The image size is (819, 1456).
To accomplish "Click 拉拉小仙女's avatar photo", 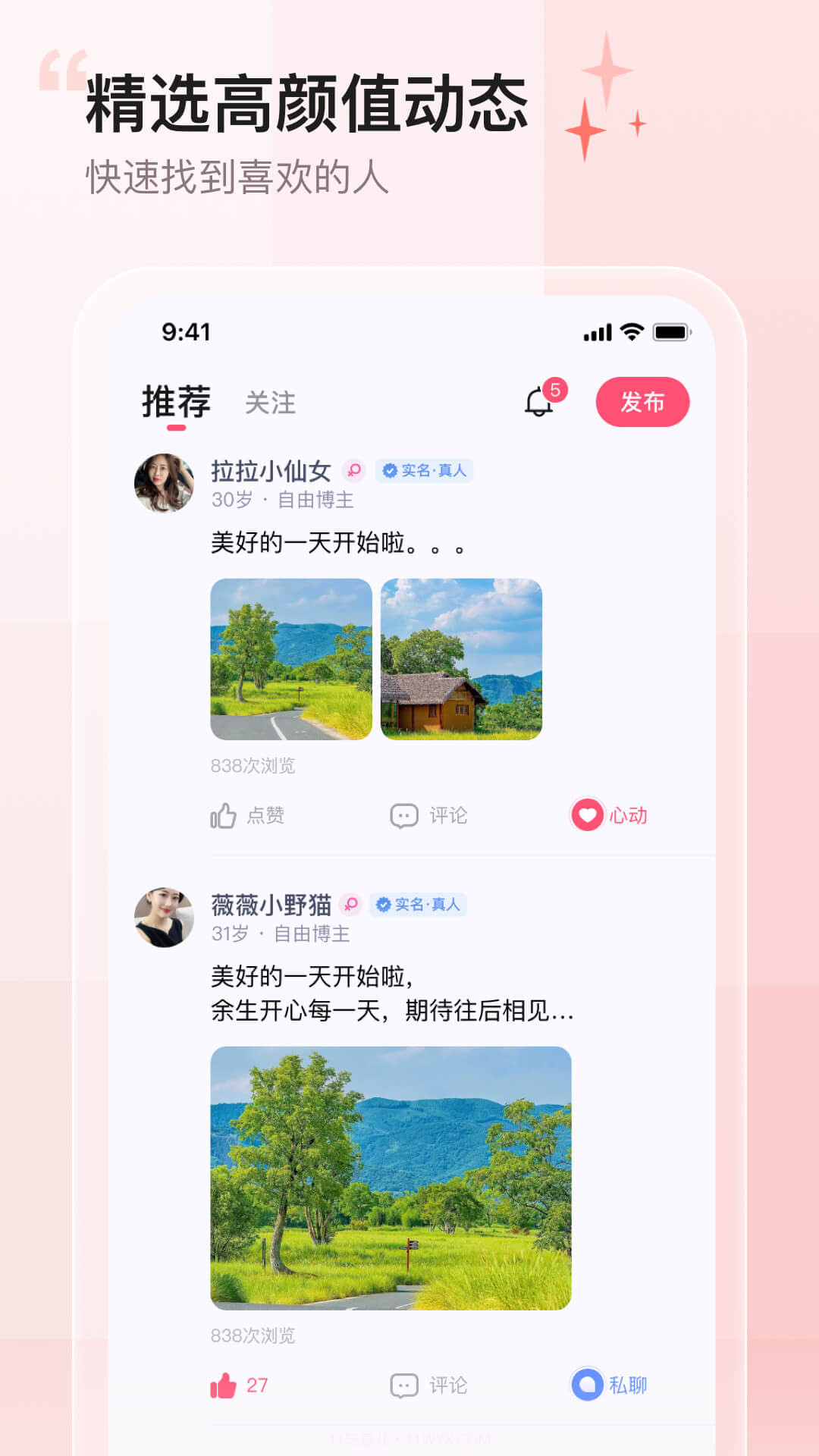I will click(163, 481).
